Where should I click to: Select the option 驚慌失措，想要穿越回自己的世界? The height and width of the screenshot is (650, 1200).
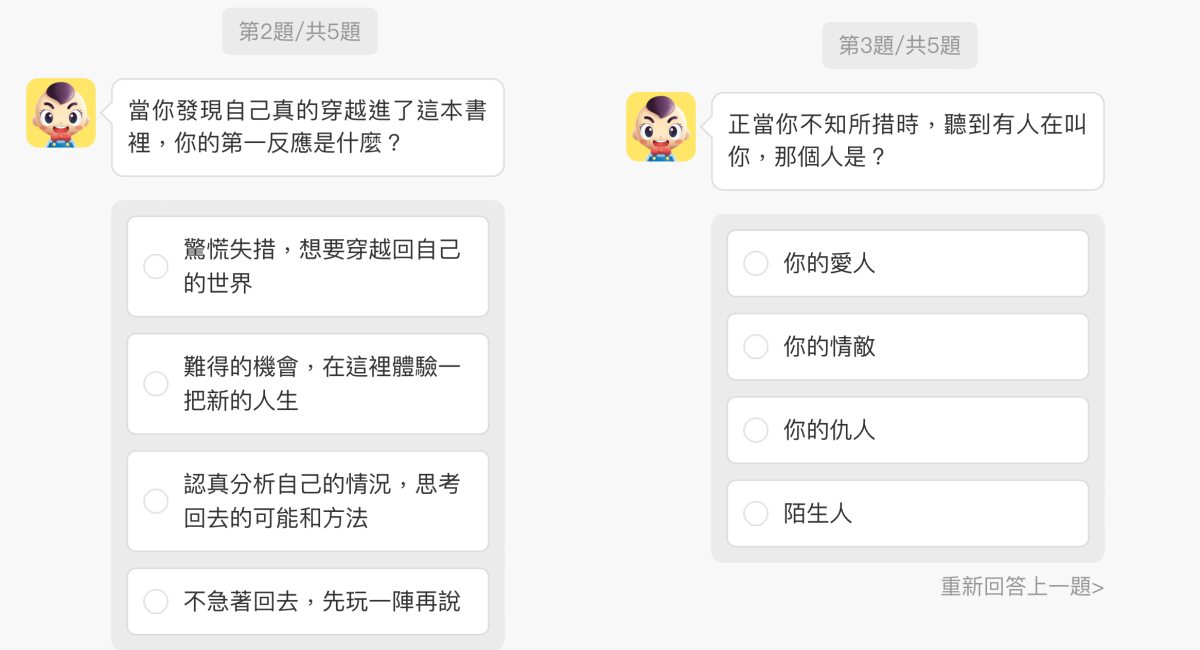(307, 266)
